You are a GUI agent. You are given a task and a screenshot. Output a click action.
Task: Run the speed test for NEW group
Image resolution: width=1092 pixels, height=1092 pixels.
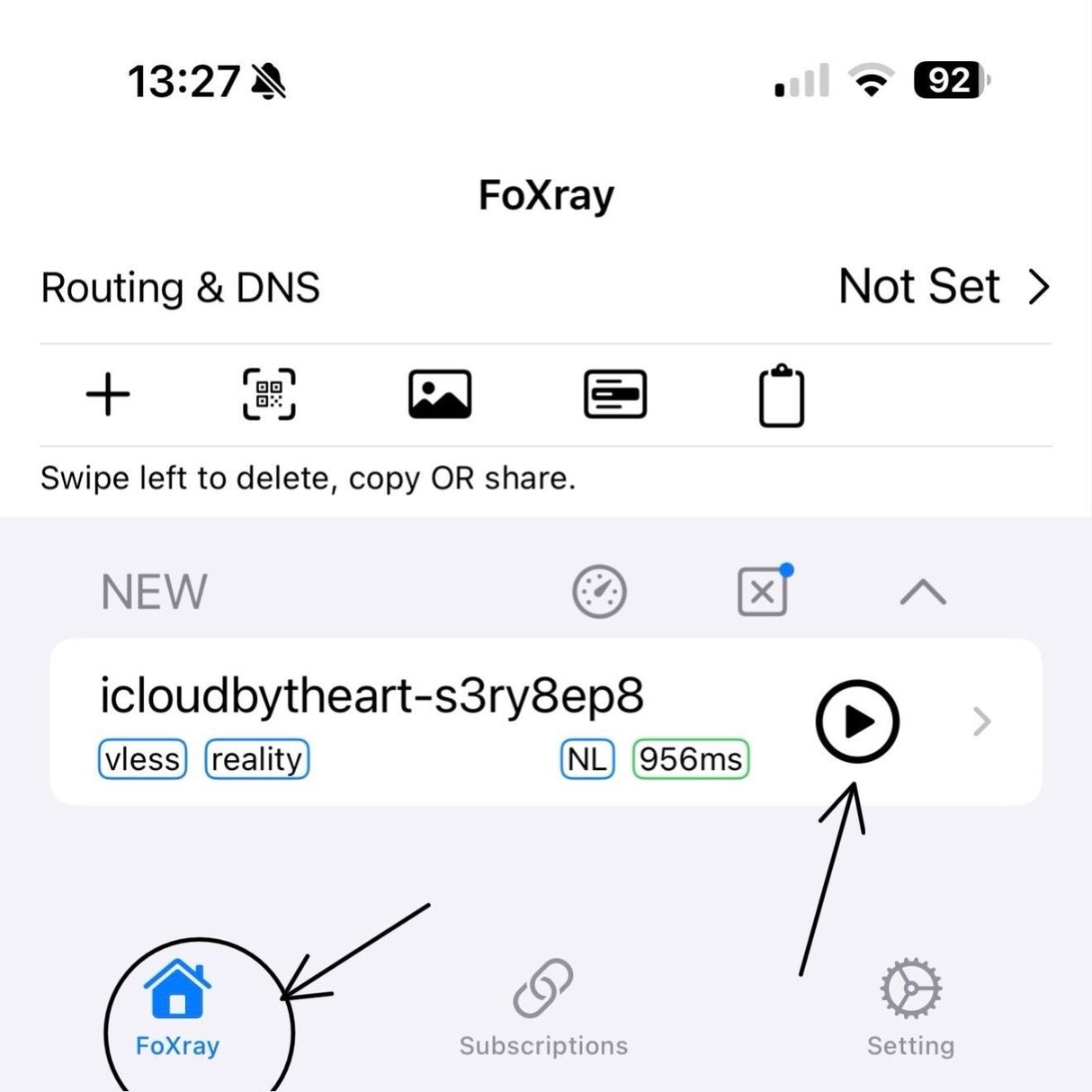click(599, 592)
